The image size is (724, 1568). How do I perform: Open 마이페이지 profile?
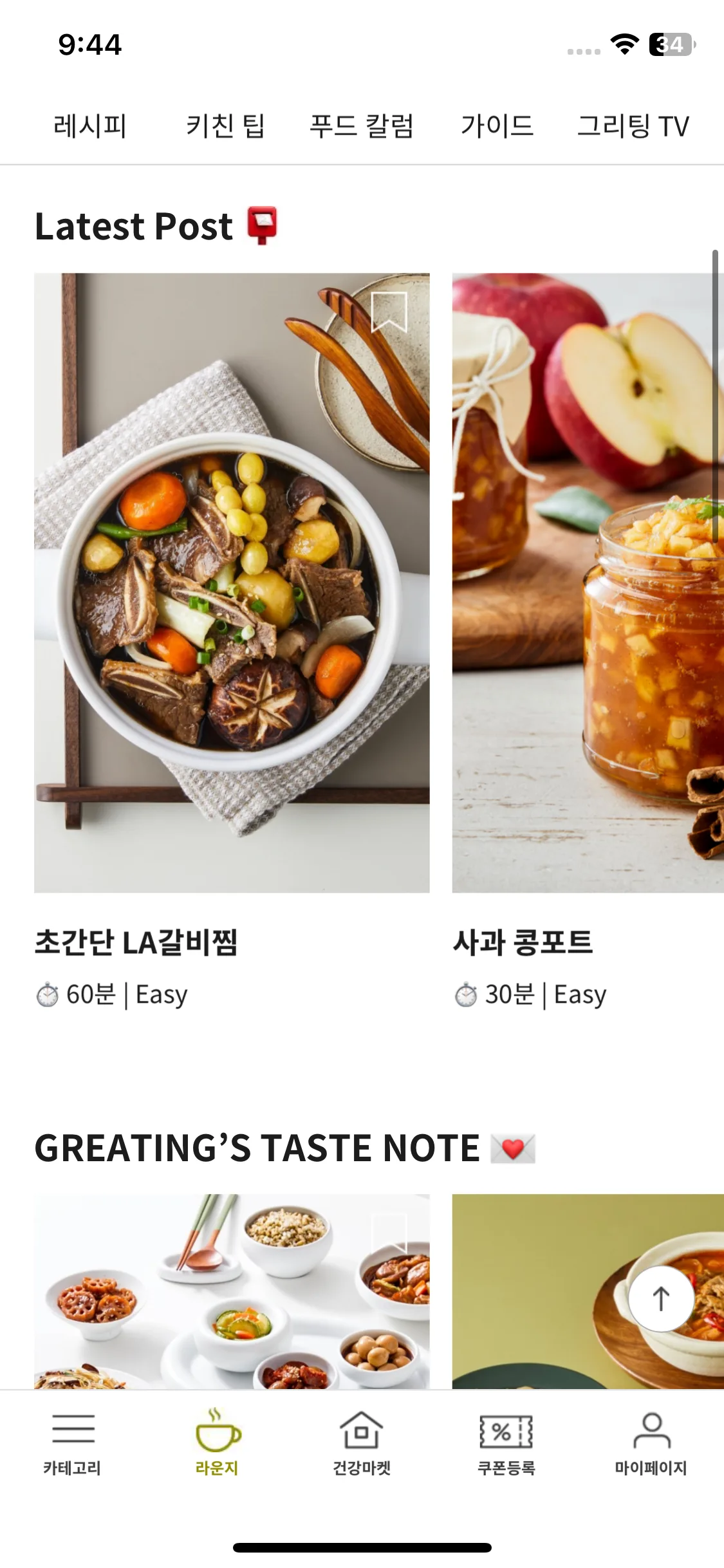click(651, 1442)
